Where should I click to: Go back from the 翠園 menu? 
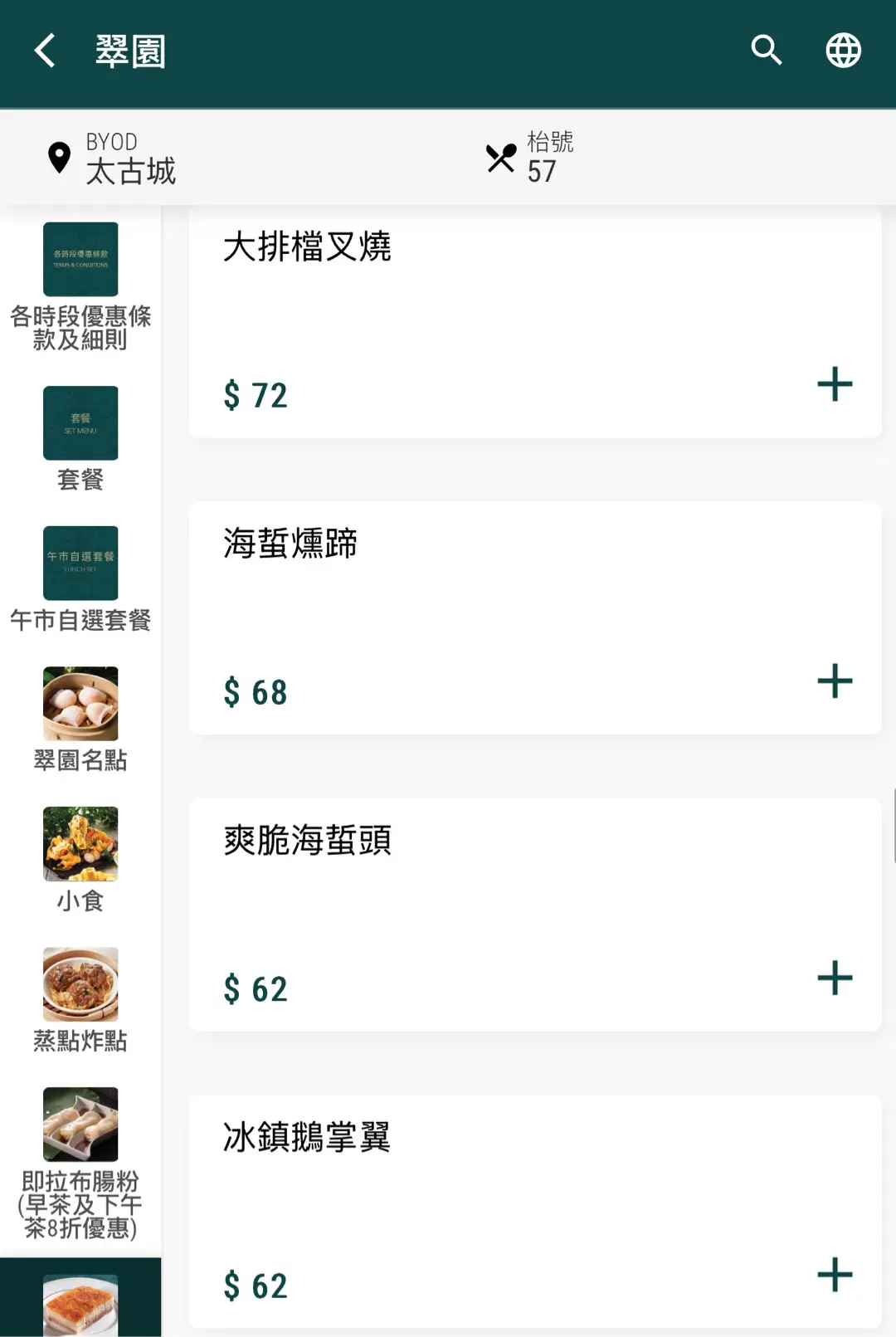coord(46,51)
